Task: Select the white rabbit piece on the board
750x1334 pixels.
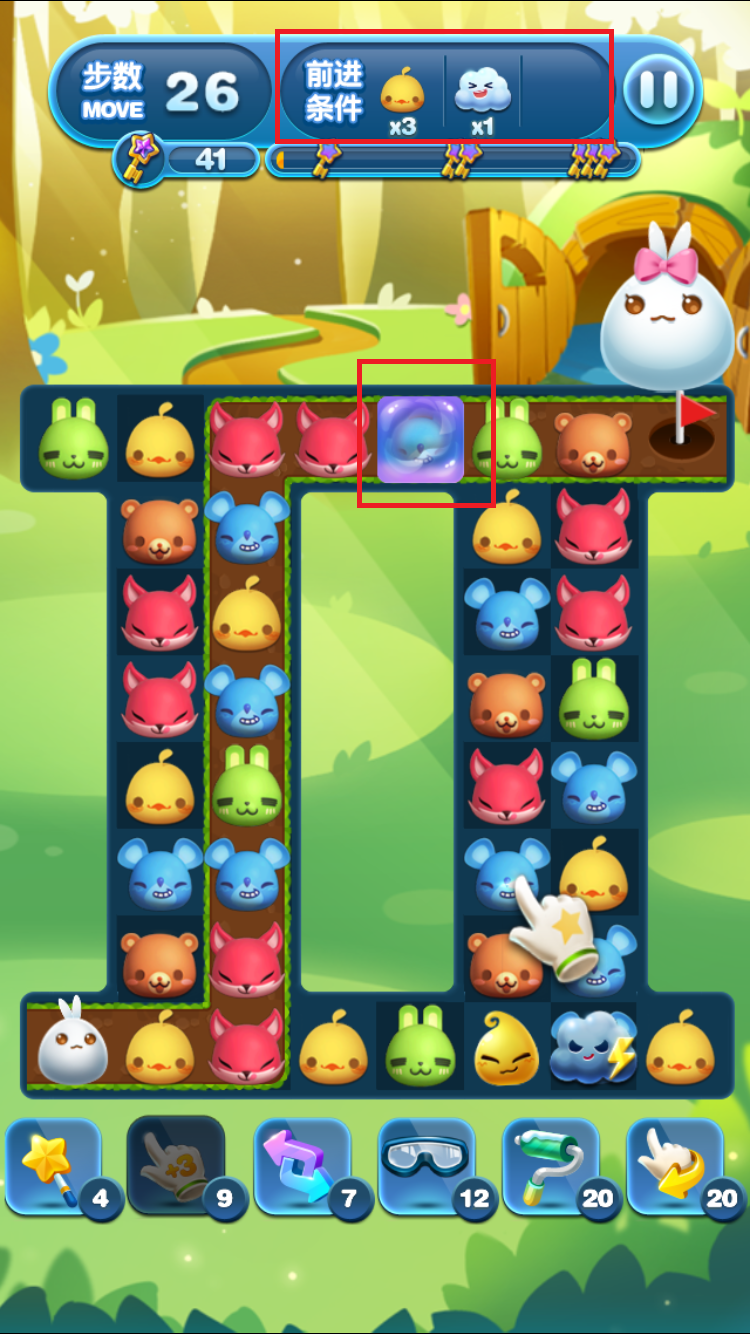Action: (x=73, y=1043)
